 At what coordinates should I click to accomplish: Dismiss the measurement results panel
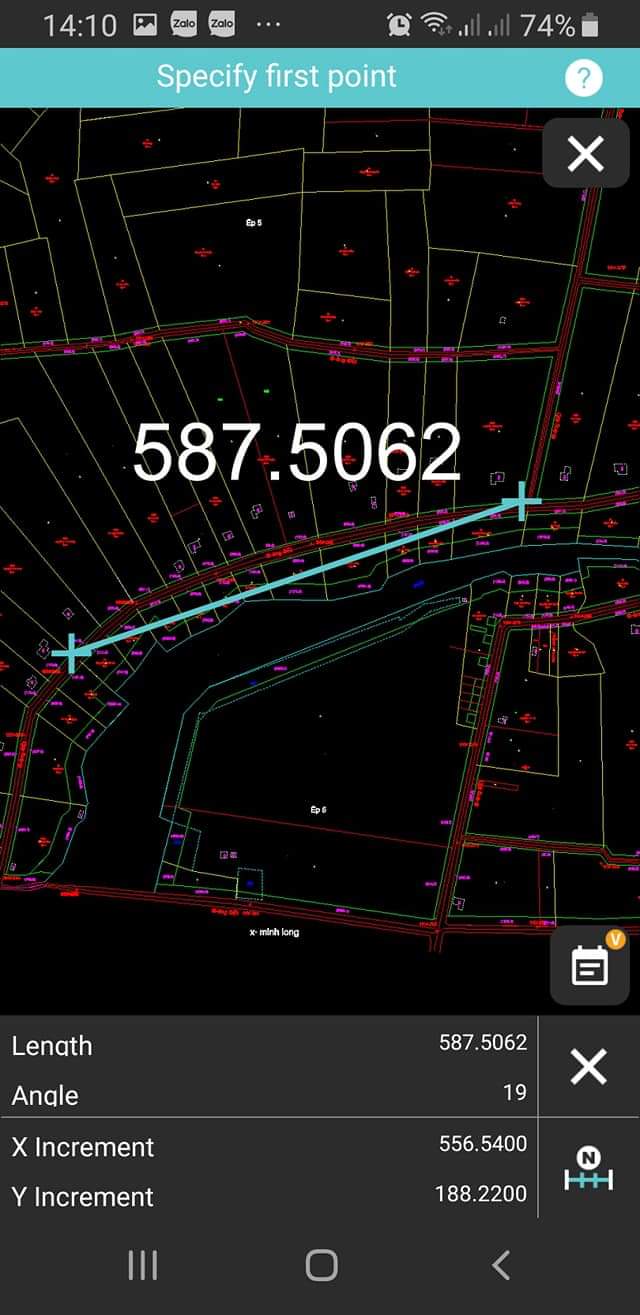point(588,1066)
